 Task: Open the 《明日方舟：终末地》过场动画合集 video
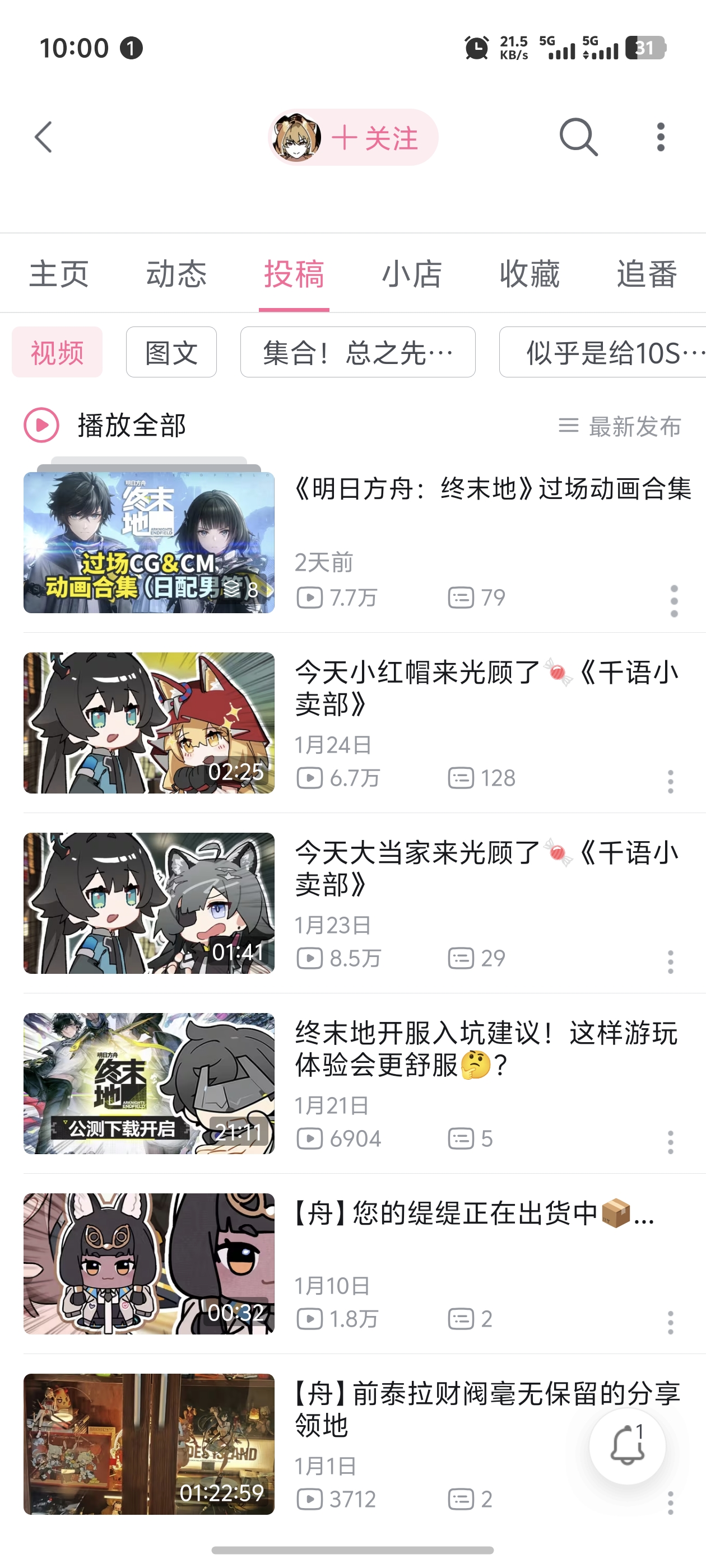[493, 489]
